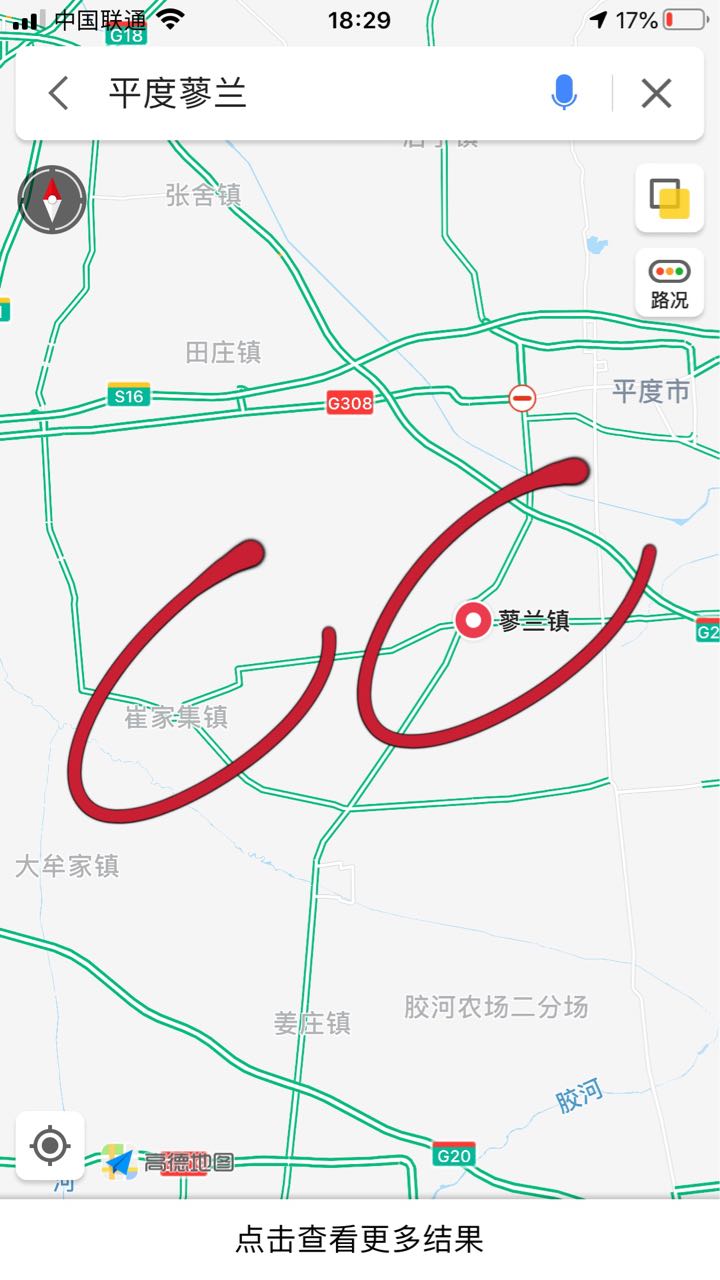Center the map on my location

[x=50, y=1145]
